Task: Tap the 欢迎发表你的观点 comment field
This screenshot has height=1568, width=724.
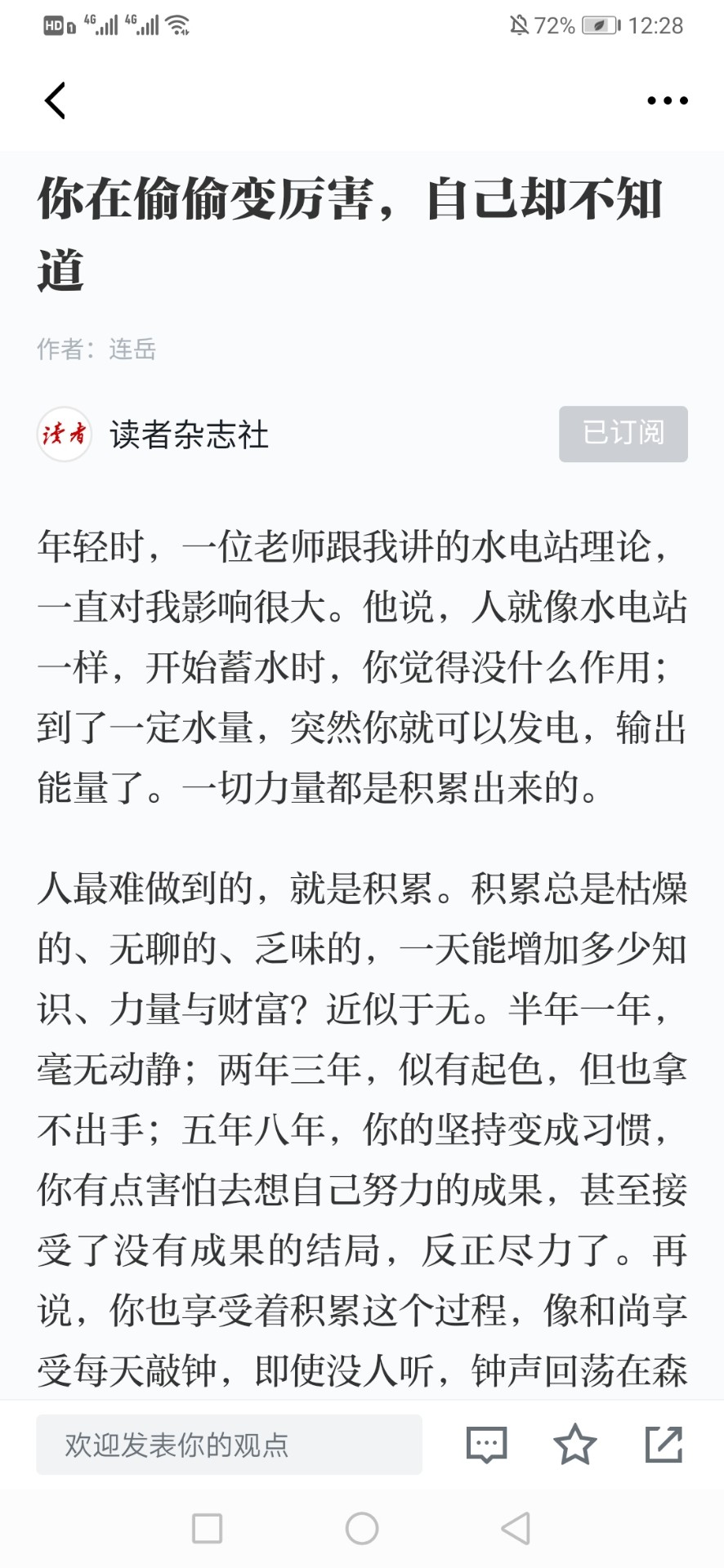Action: (229, 1445)
